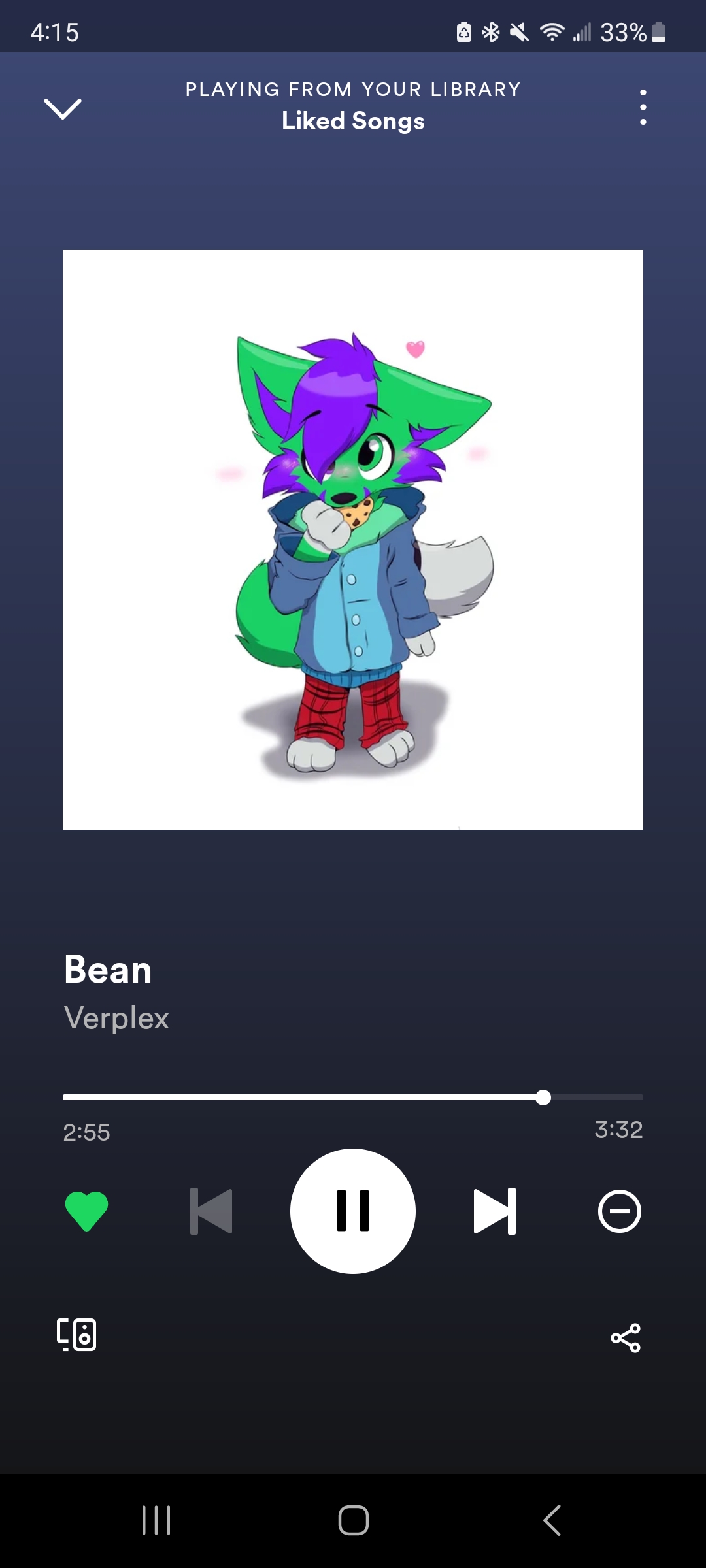This screenshot has width=706, height=1568.
Task: Open recent apps from the navigation bar
Action: click(x=156, y=1520)
